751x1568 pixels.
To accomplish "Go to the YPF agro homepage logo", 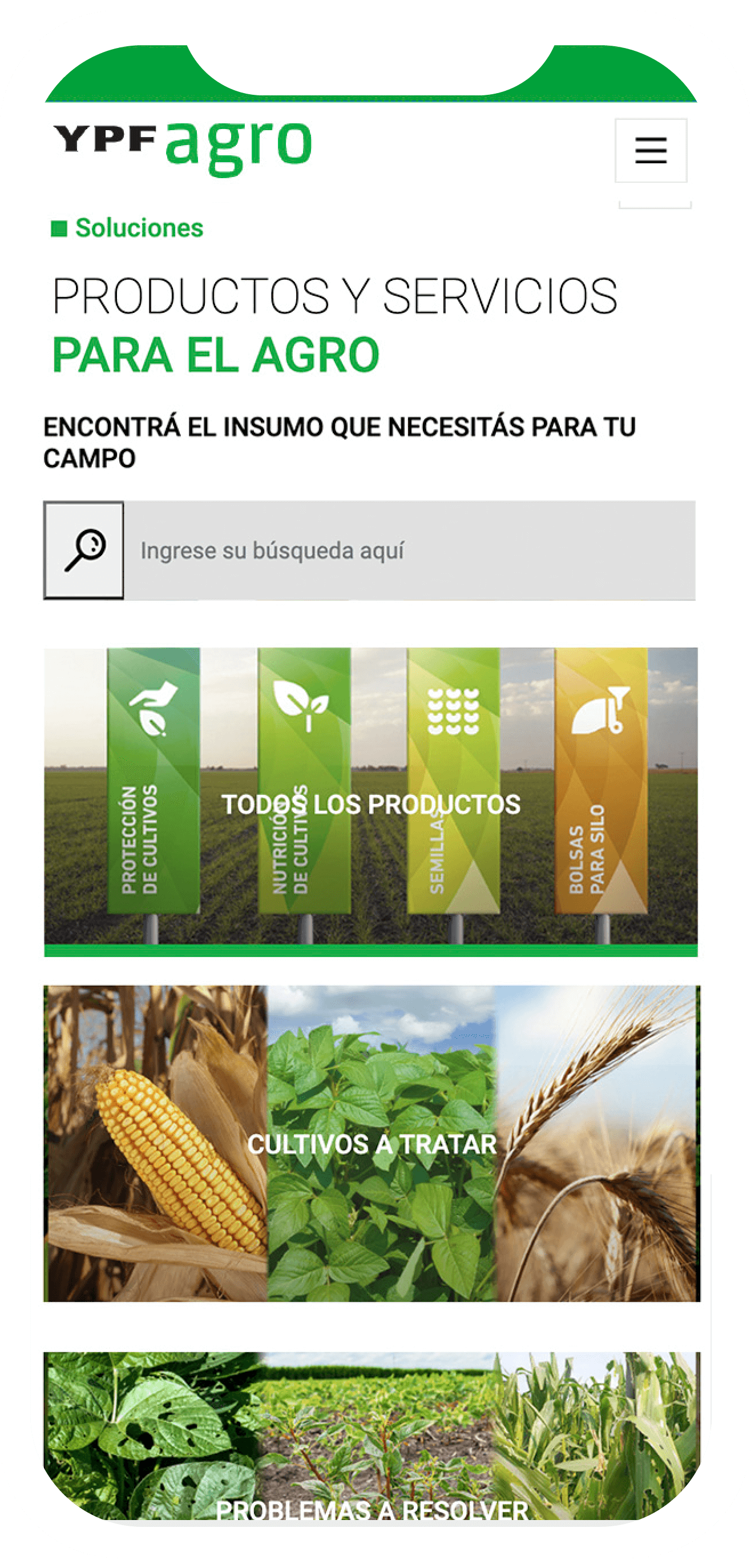I will (x=183, y=146).
